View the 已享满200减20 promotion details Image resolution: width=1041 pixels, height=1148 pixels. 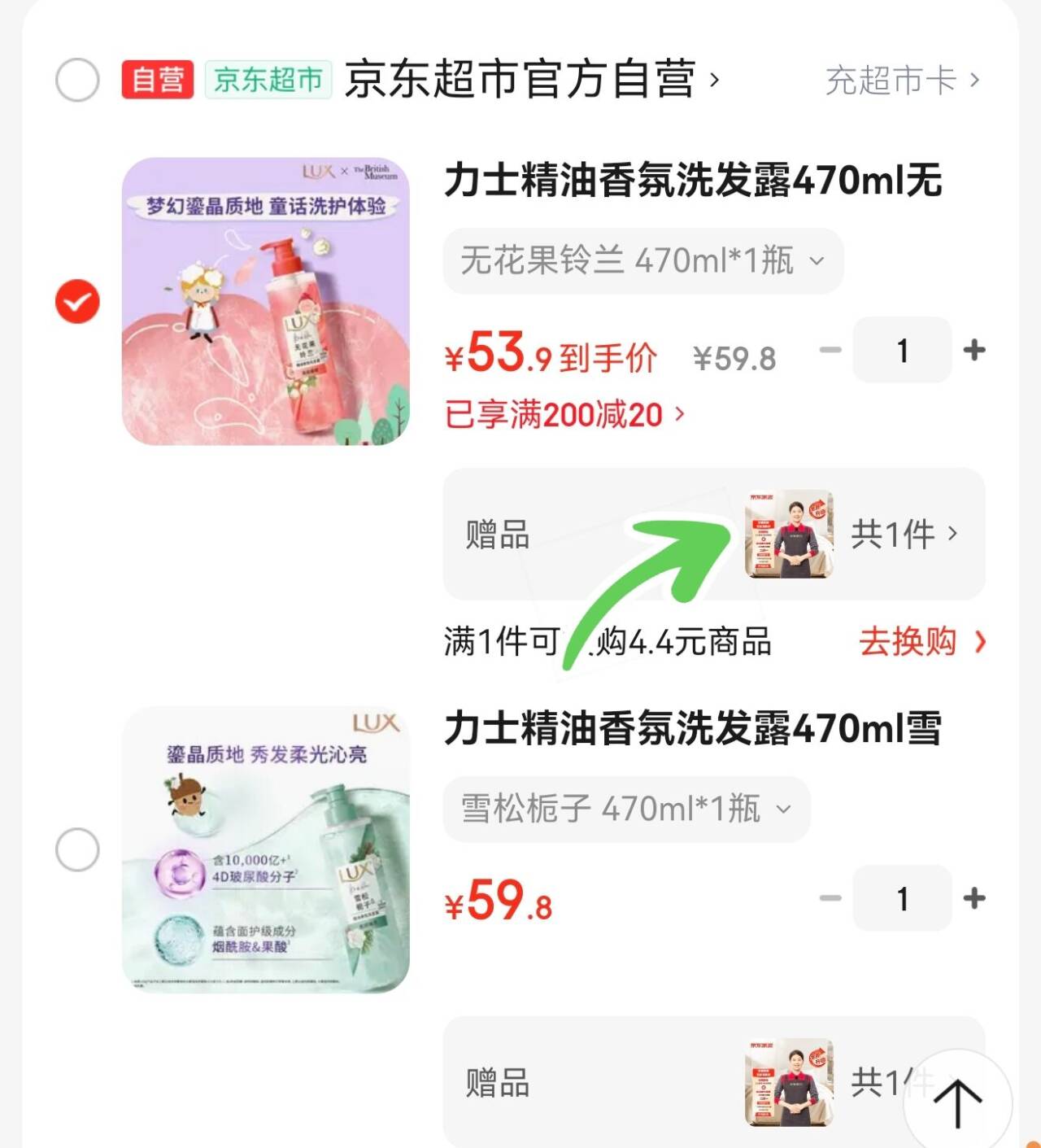coord(564,415)
